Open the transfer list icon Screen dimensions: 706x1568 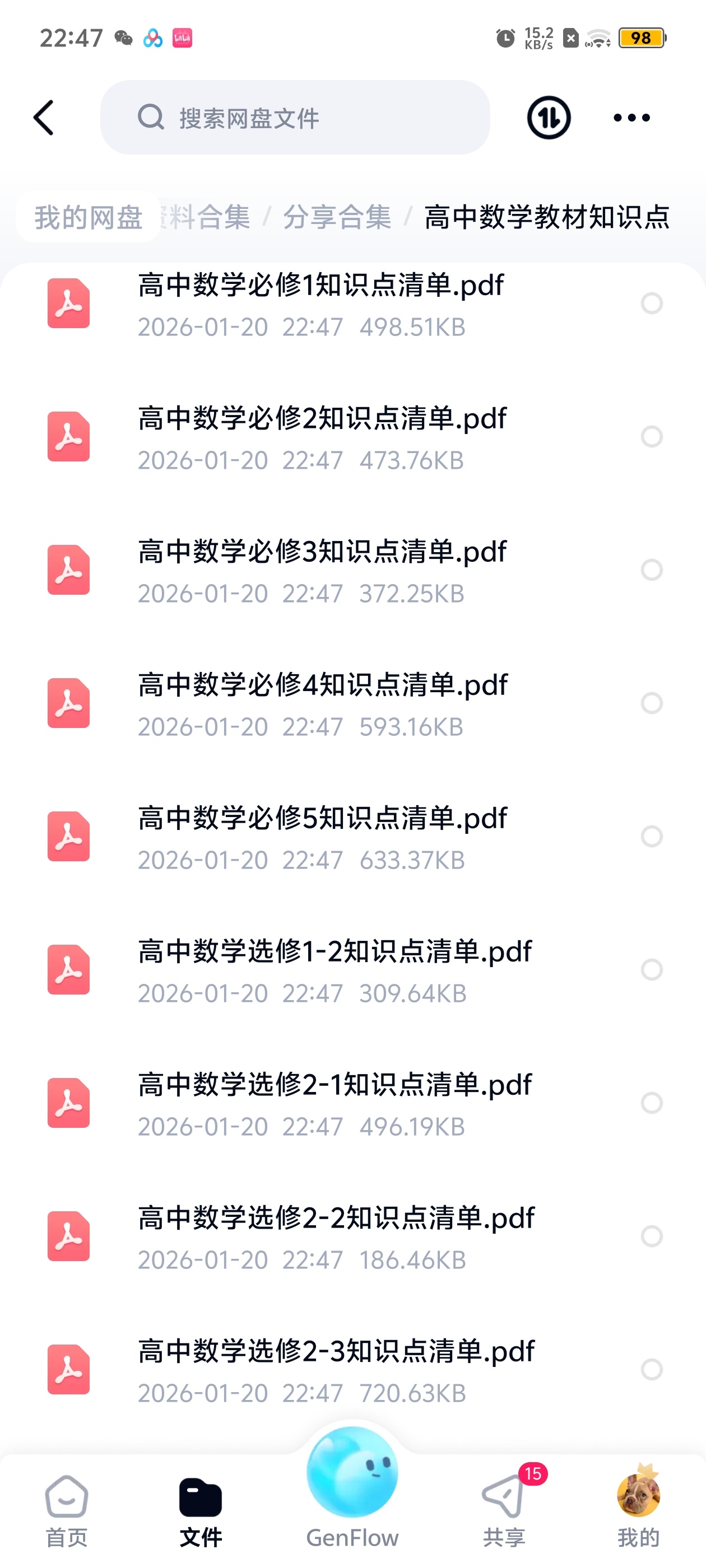548,118
